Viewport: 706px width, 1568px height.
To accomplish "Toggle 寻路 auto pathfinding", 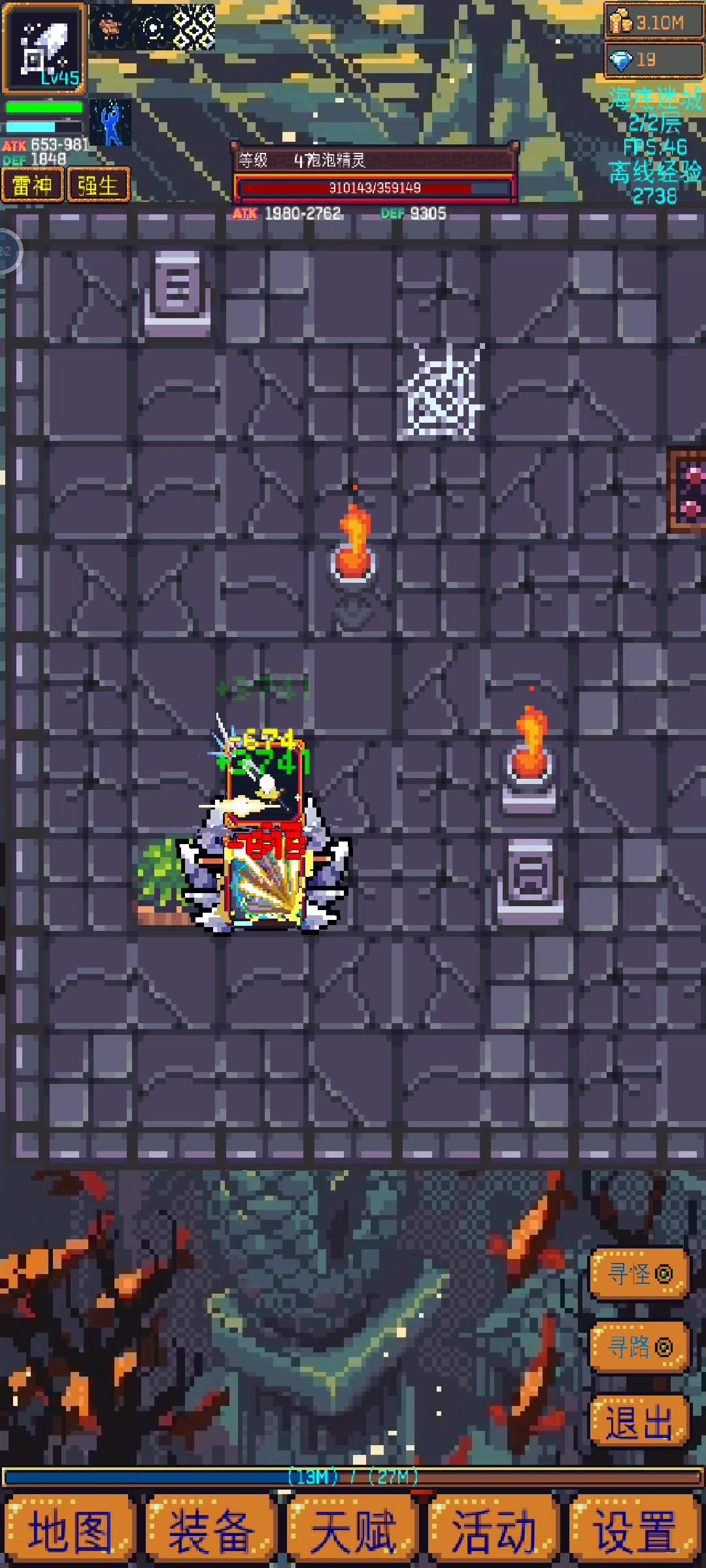I will (x=639, y=1347).
